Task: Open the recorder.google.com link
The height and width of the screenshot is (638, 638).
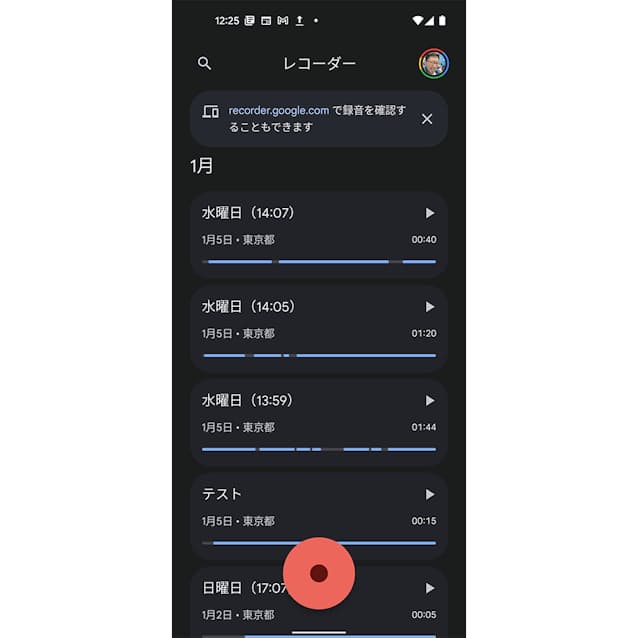Action: coord(278,110)
